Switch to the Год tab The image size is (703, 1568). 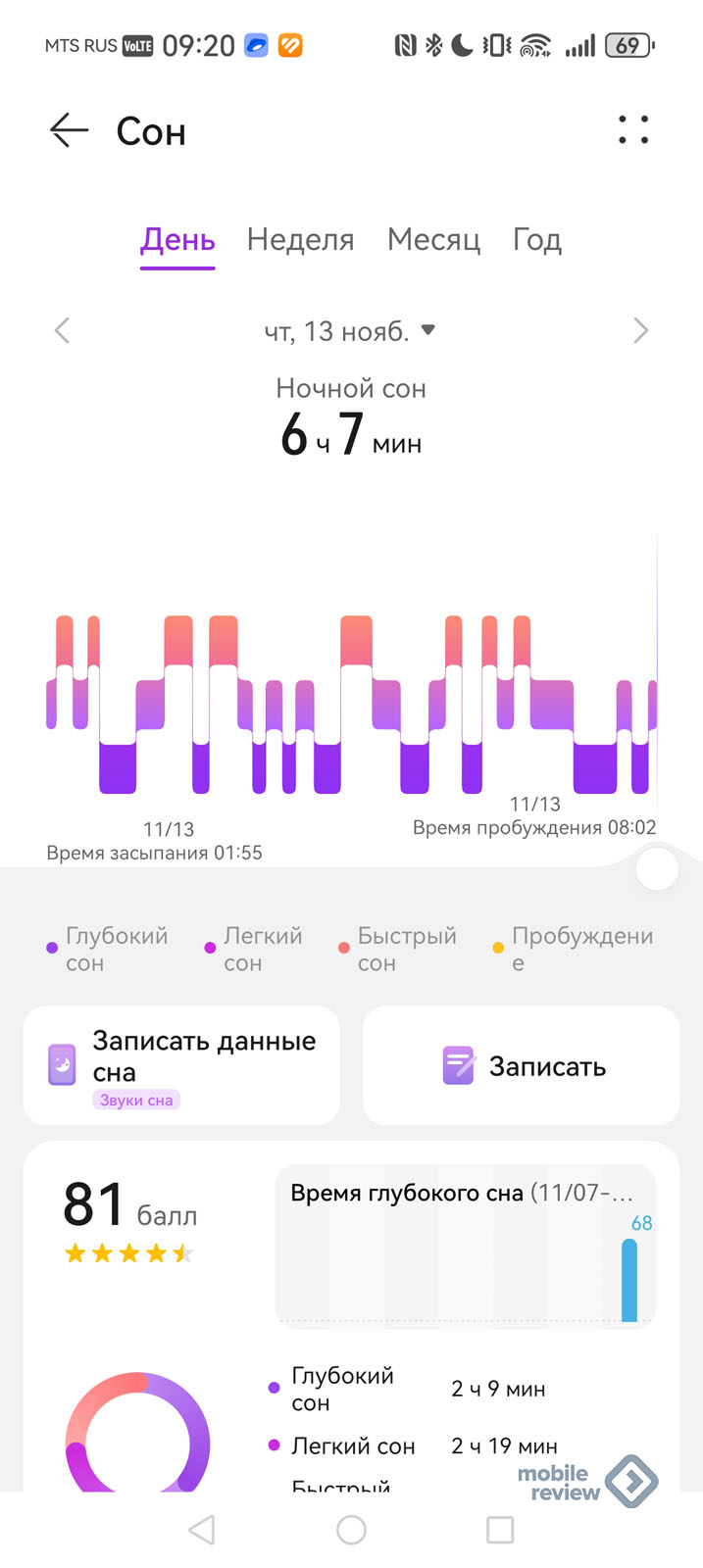[537, 240]
